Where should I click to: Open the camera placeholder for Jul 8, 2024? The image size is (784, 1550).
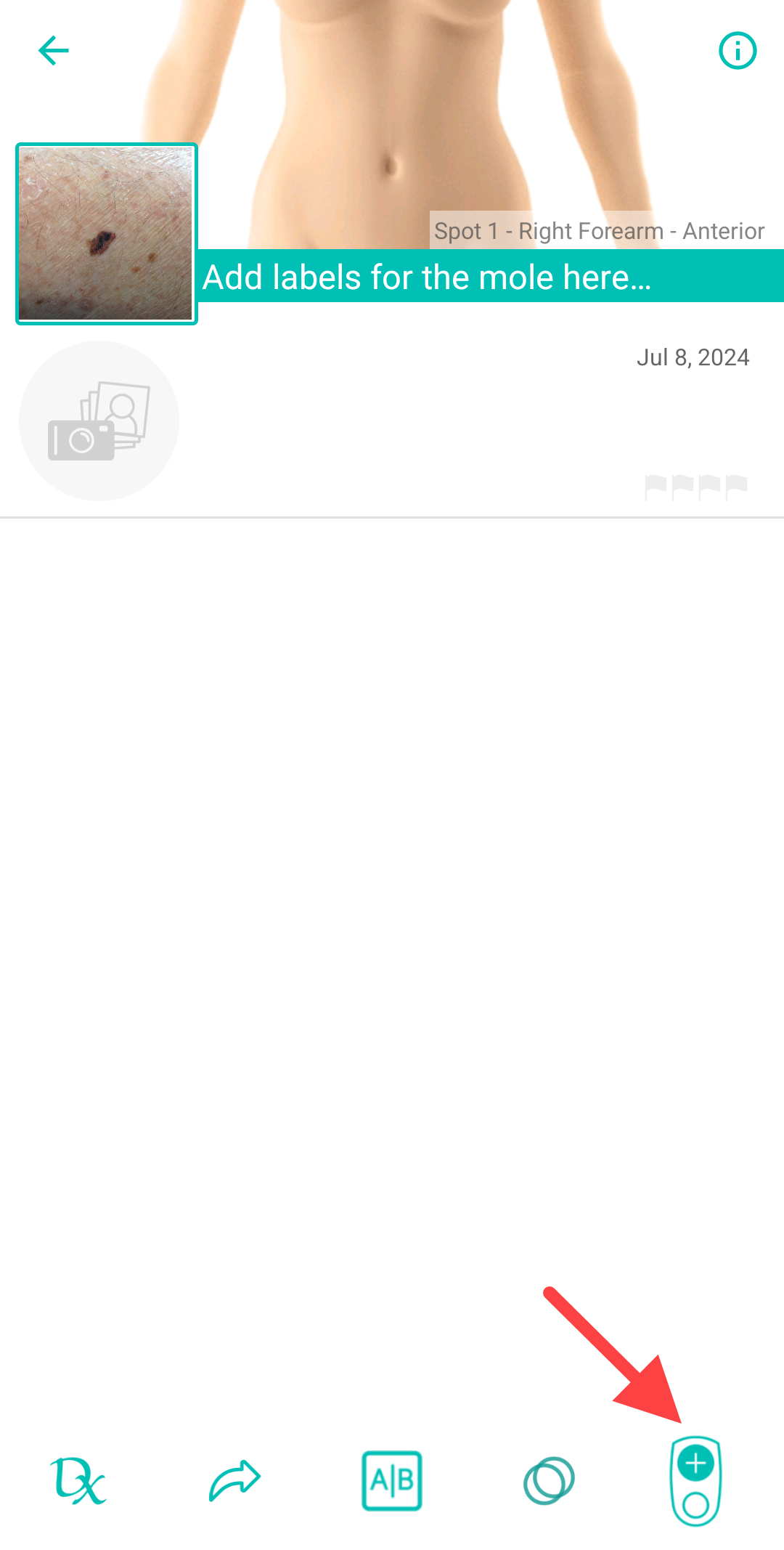coord(99,421)
